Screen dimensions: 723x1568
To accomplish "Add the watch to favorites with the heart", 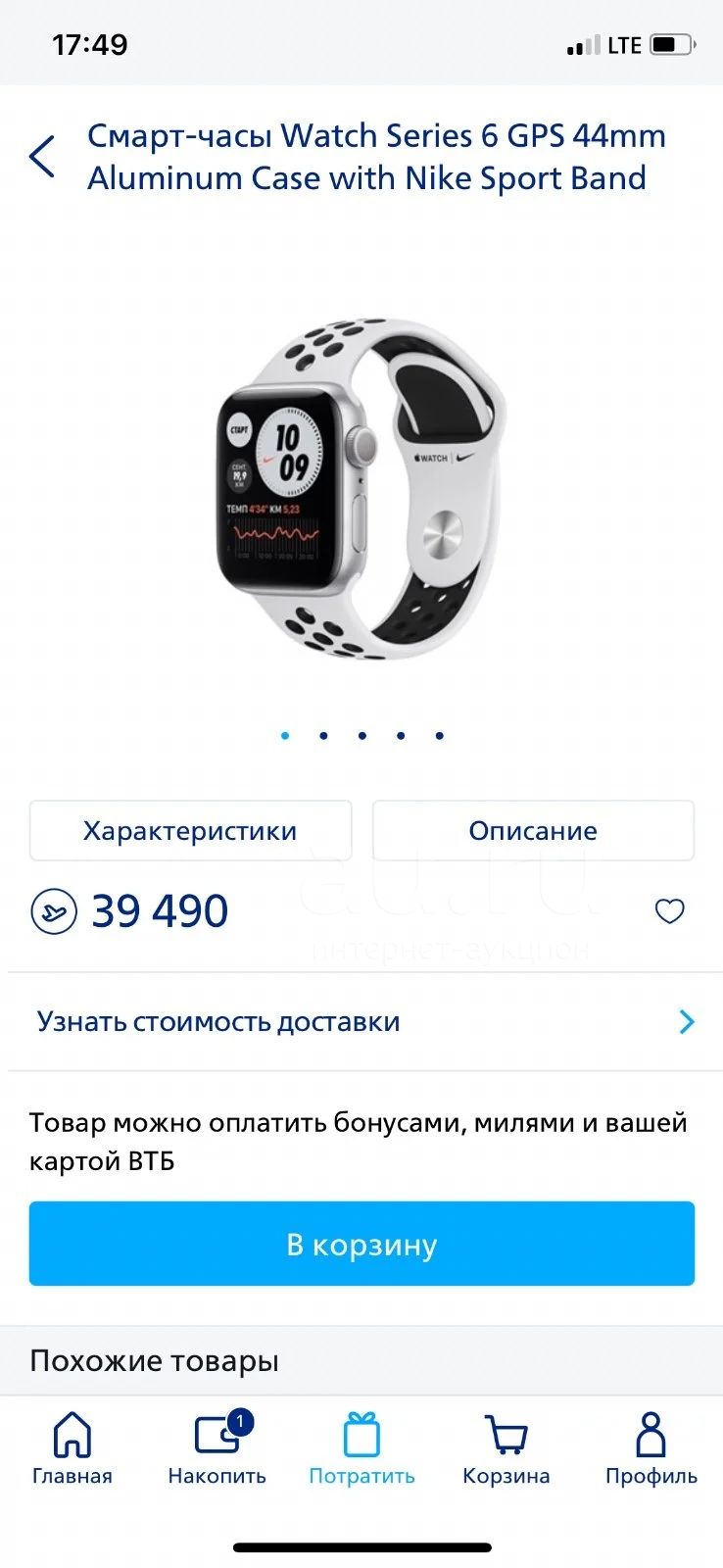I will click(x=669, y=911).
